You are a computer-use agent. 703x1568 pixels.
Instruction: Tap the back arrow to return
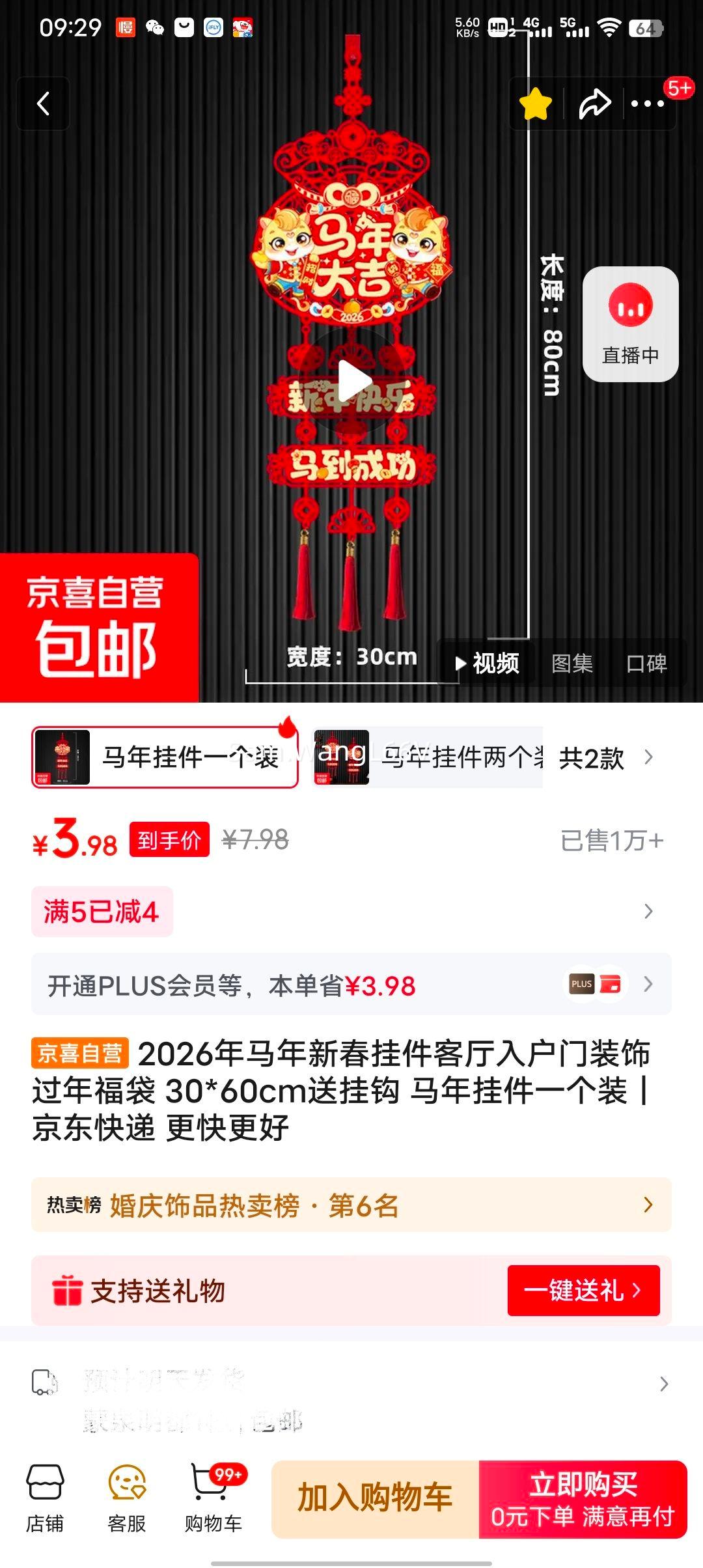[x=43, y=104]
